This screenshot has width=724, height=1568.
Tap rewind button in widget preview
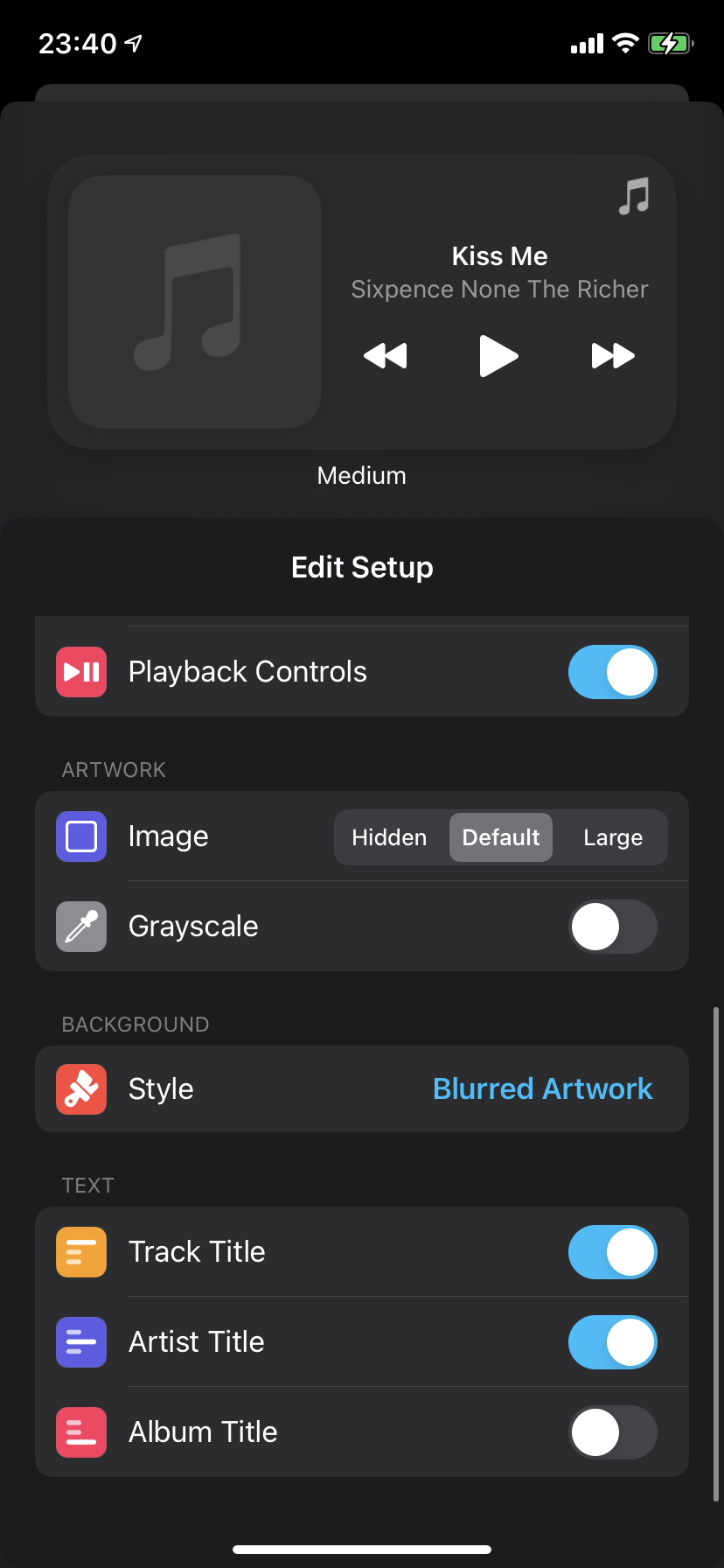[x=386, y=356]
